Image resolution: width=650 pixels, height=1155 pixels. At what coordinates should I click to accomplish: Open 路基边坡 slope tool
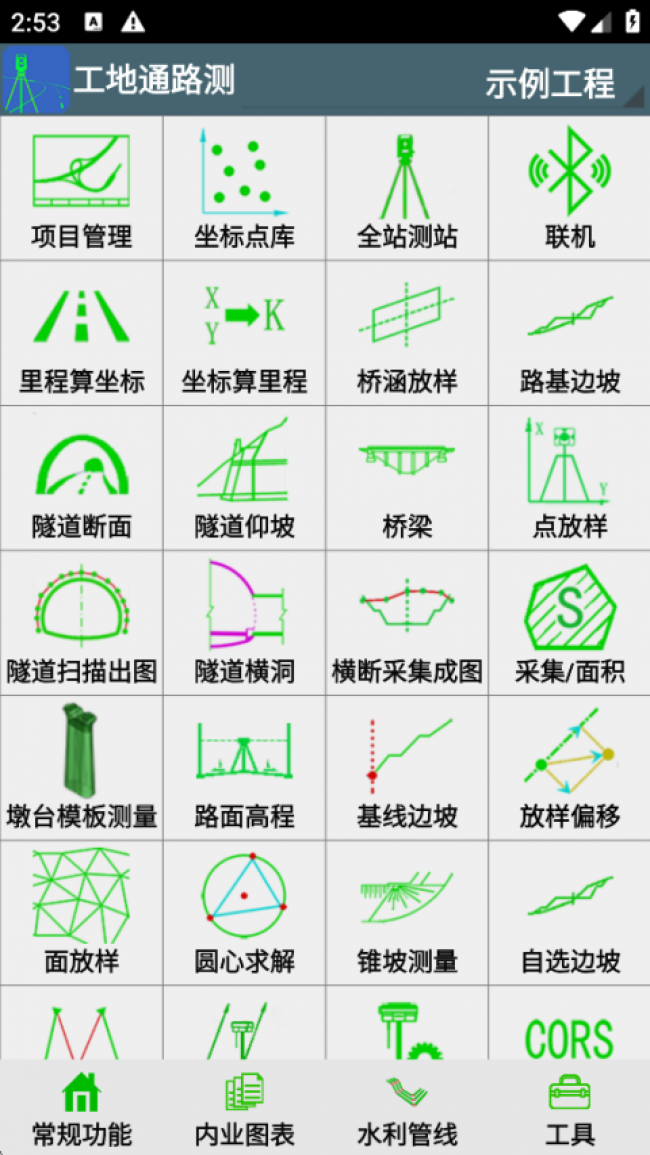pos(570,333)
